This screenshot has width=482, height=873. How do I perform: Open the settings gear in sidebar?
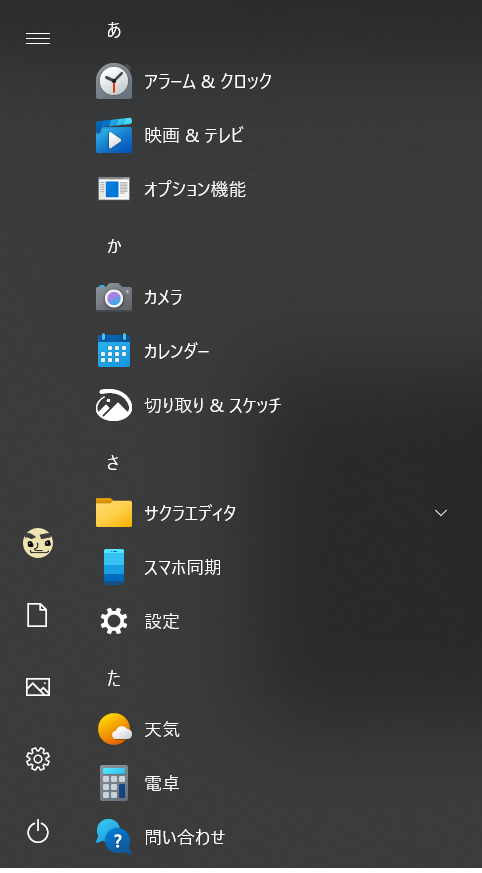point(38,759)
